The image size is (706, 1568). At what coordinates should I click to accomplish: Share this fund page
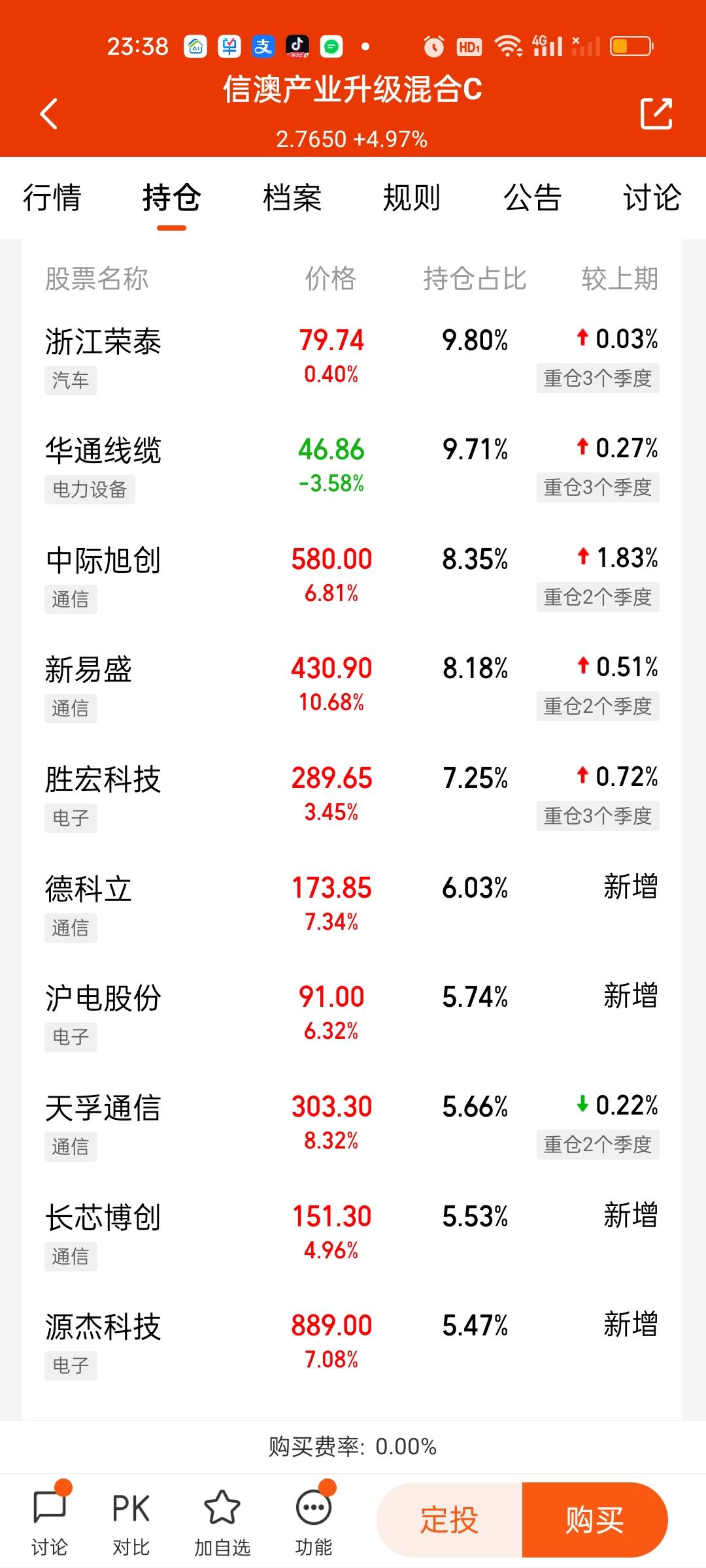[x=656, y=114]
